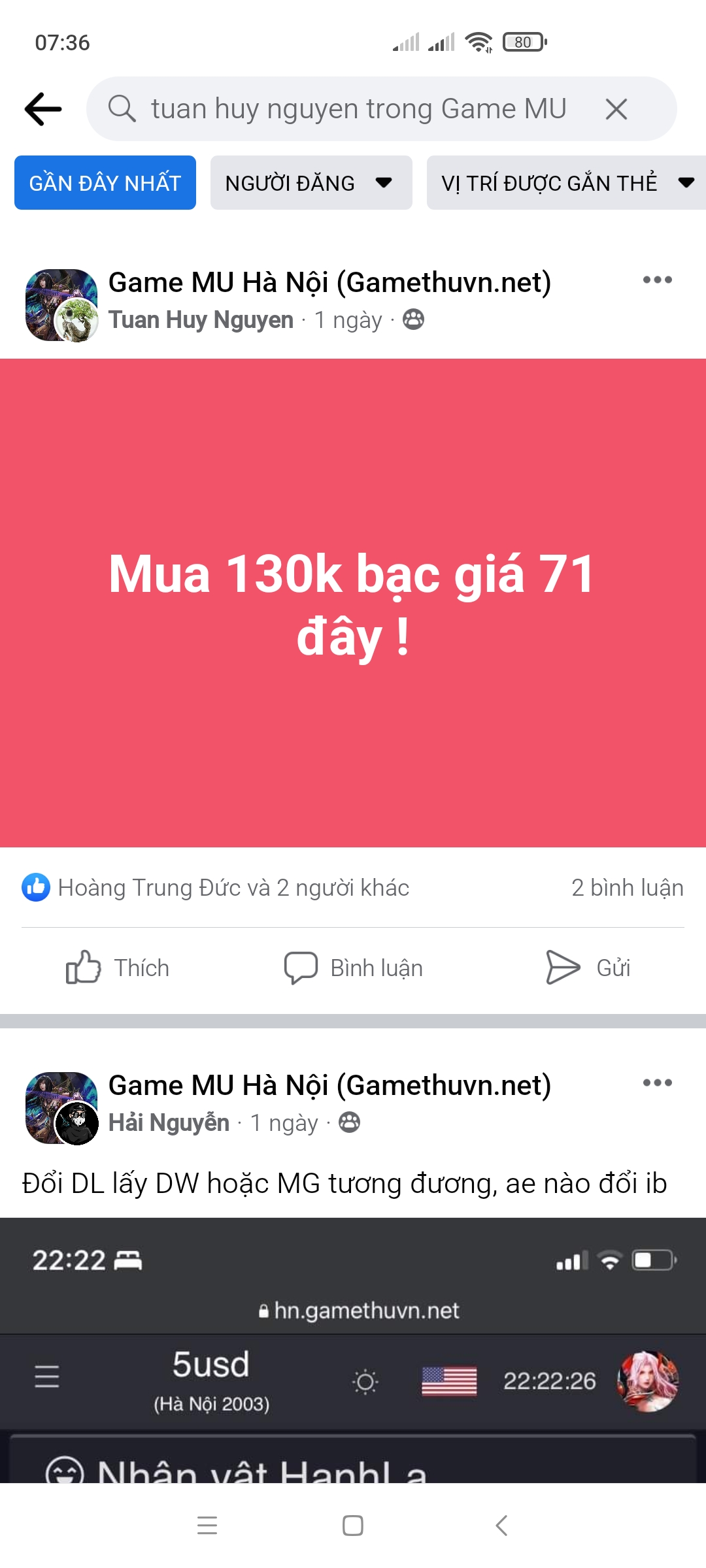This screenshot has height=1568, width=706.
Task: Open Tuan Huy Nguyen's profile link
Action: (201, 320)
